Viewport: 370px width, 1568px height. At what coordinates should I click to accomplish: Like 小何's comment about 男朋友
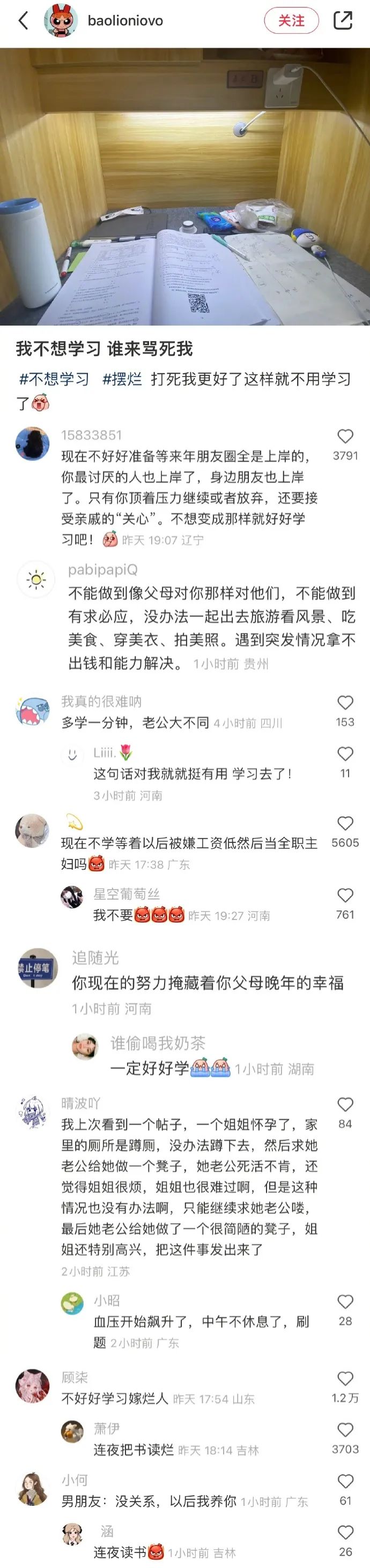click(345, 1482)
